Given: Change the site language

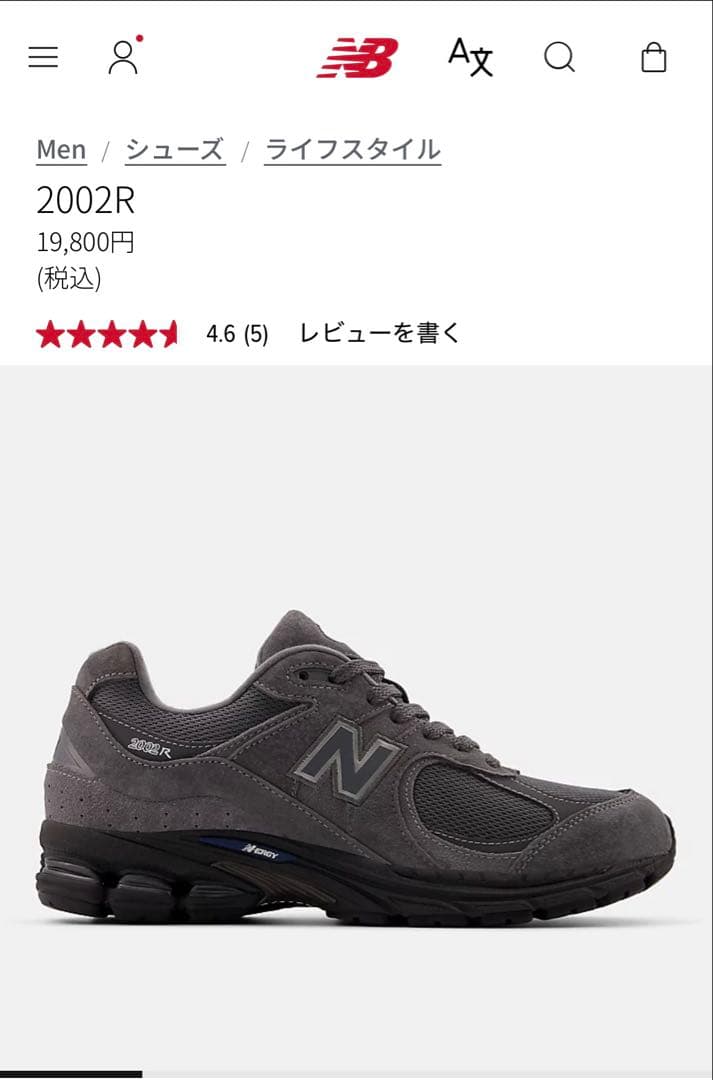Looking at the screenshot, I should (x=470, y=57).
